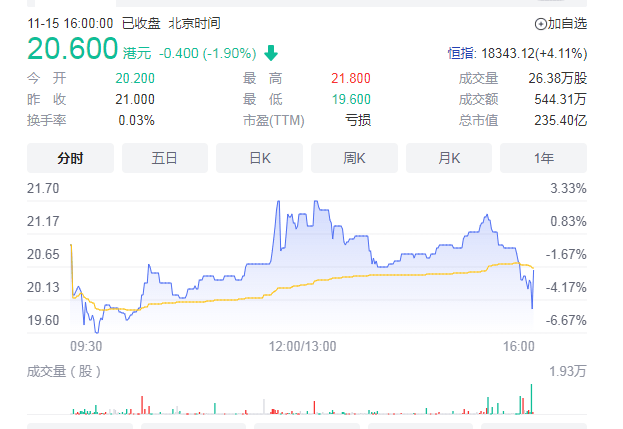Screen dimensions: 623x429
Task: Open the 周K chart tab
Action: [x=354, y=158]
